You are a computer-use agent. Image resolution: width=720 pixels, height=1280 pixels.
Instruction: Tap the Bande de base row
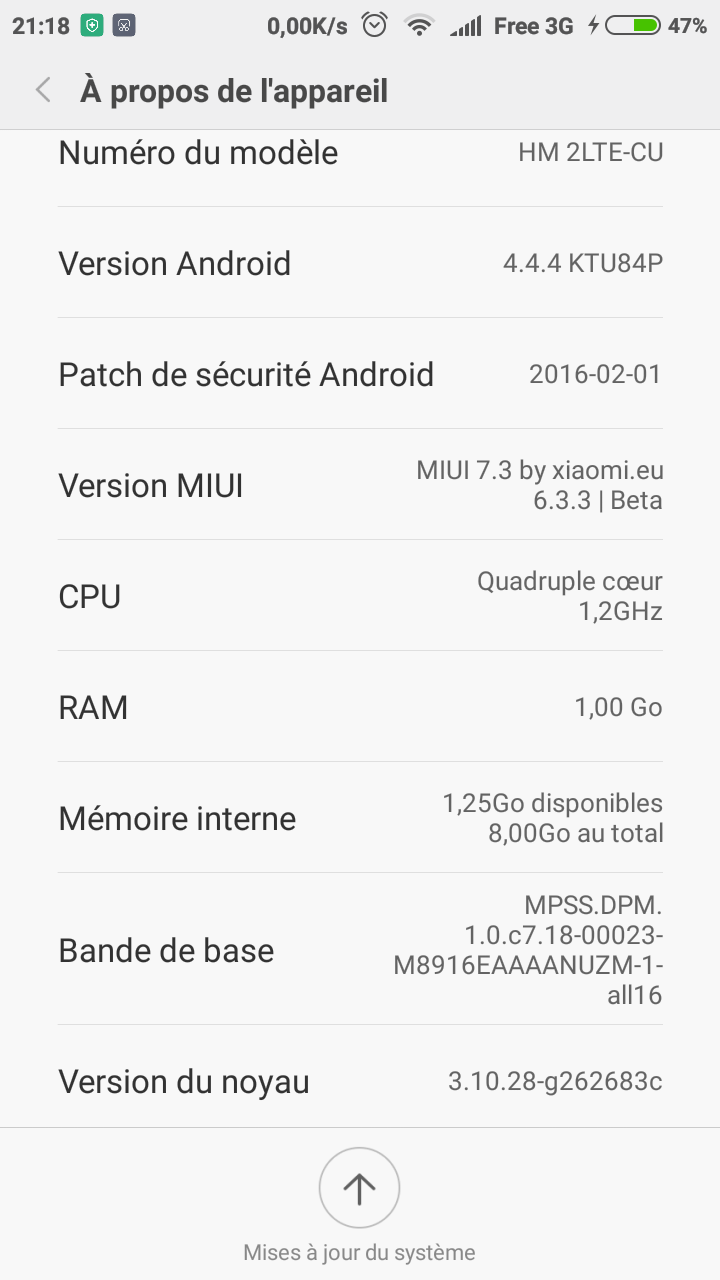(x=360, y=949)
